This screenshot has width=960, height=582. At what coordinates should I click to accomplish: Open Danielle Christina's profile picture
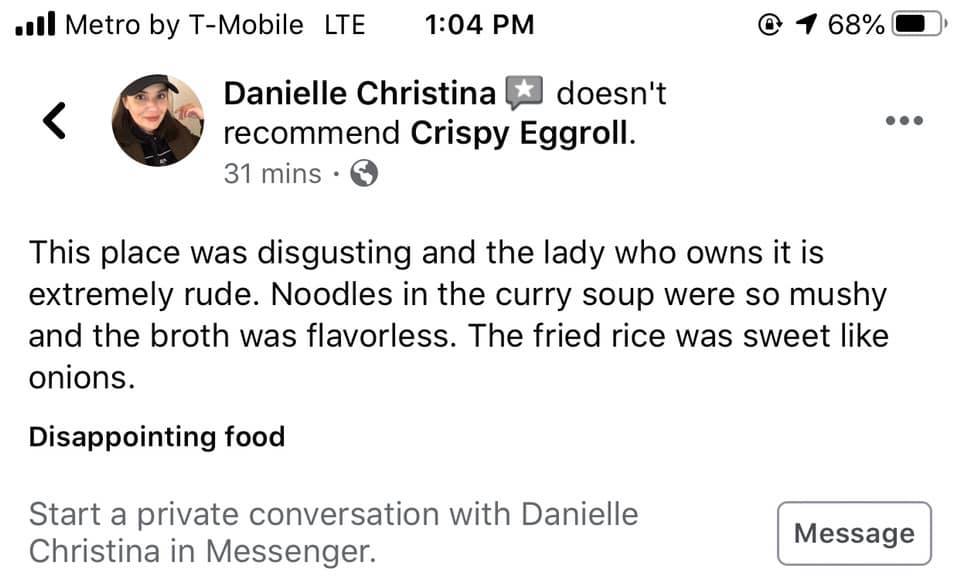158,119
